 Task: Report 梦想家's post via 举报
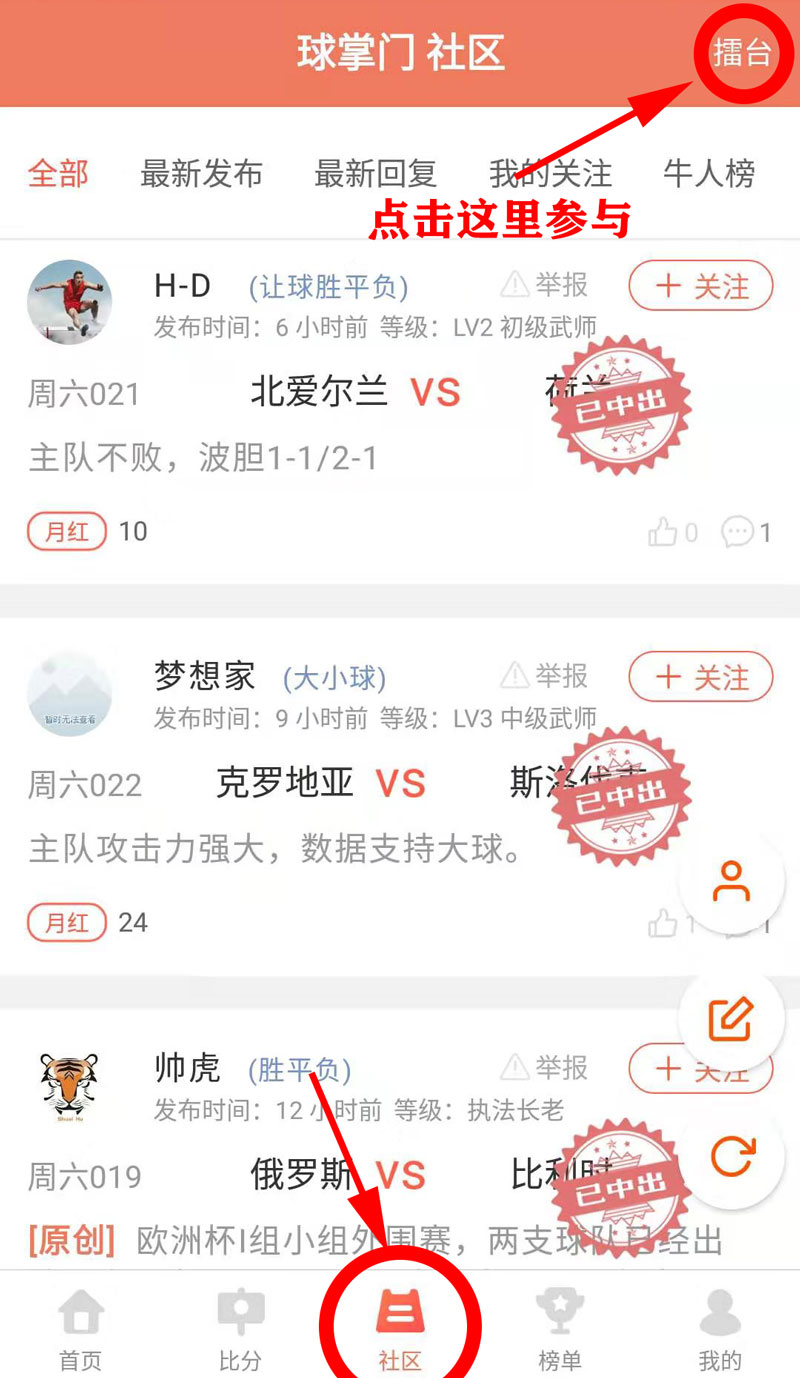point(545,677)
